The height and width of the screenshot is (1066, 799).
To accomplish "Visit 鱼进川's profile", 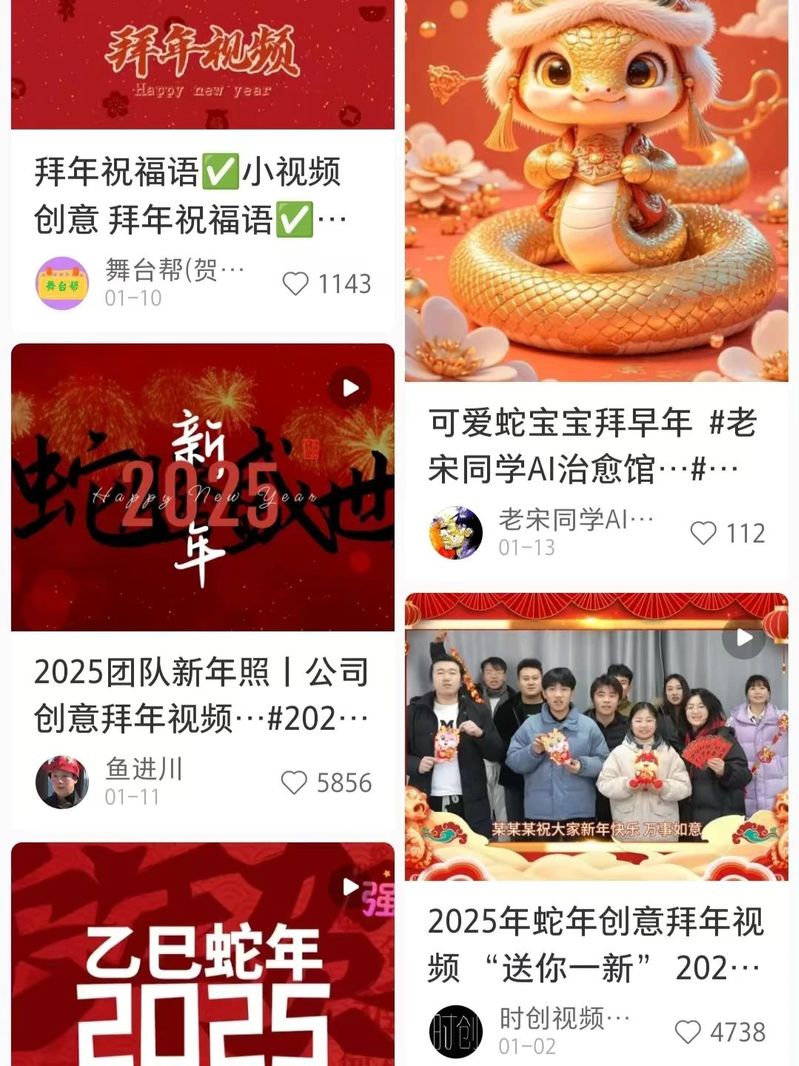I will click(x=62, y=781).
